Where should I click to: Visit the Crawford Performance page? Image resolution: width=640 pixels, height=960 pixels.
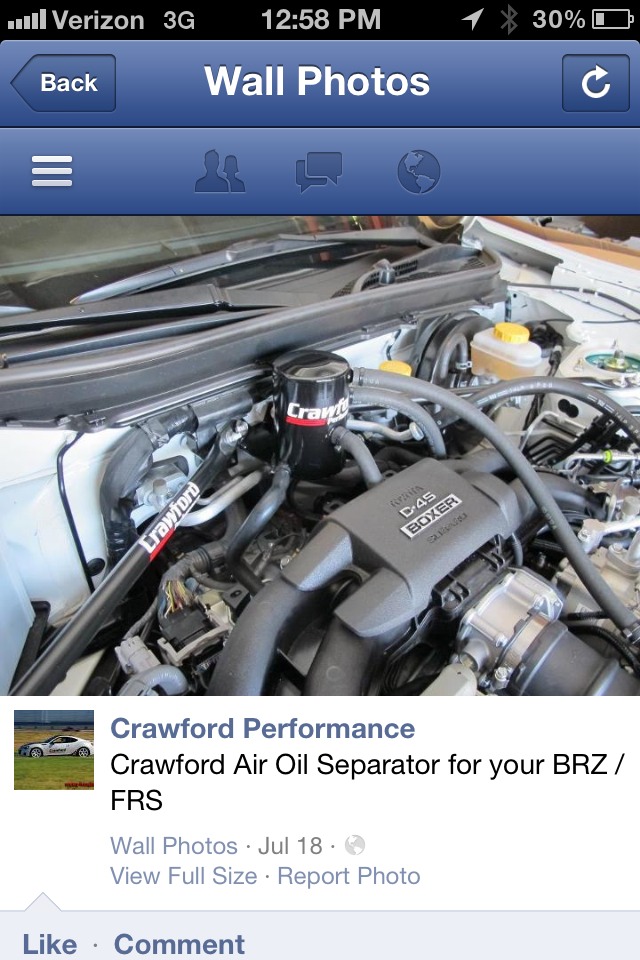(x=262, y=728)
